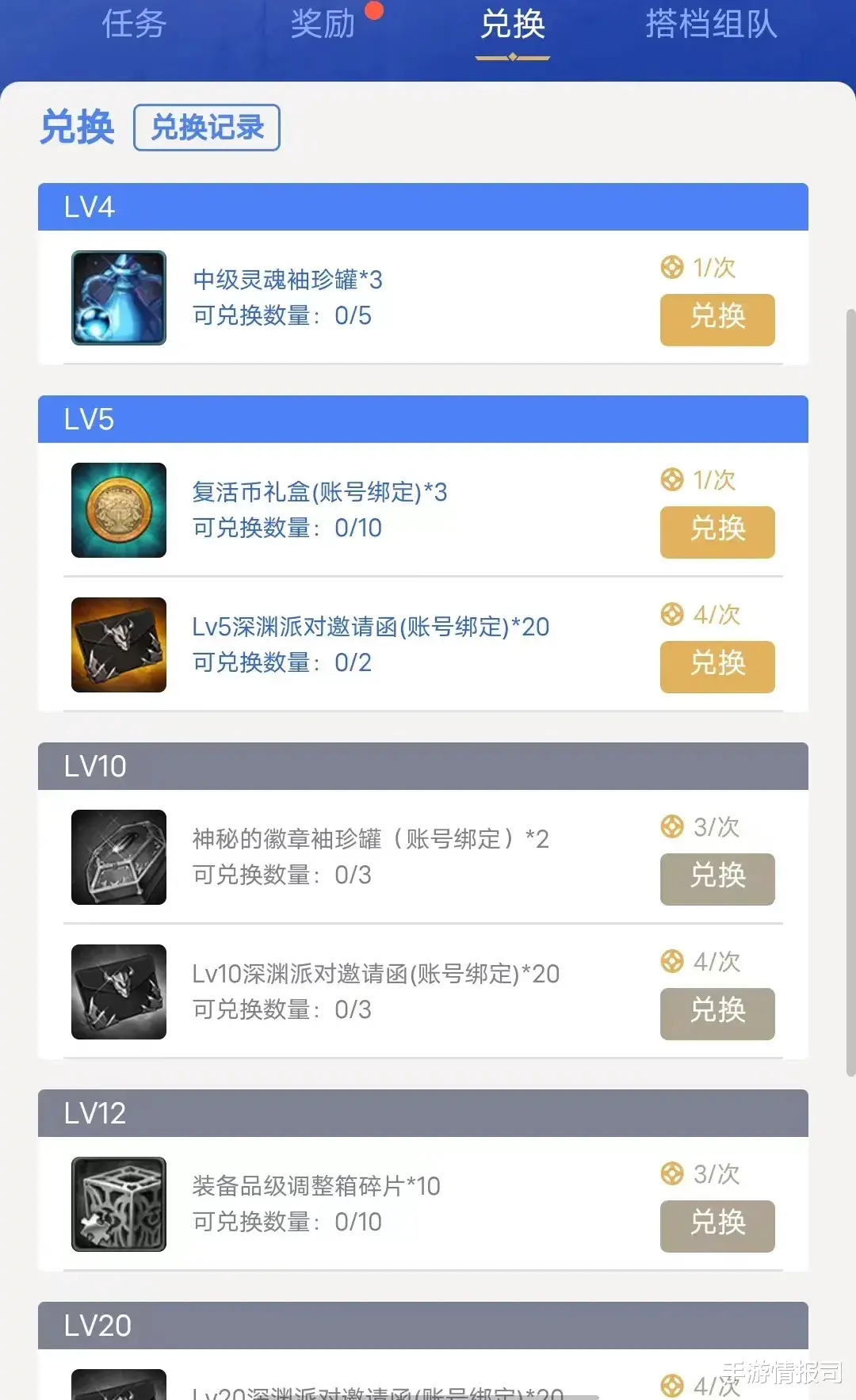Open 兑换记录 exchange history
Image resolution: width=856 pixels, height=1400 pixels.
pyautogui.click(x=207, y=127)
